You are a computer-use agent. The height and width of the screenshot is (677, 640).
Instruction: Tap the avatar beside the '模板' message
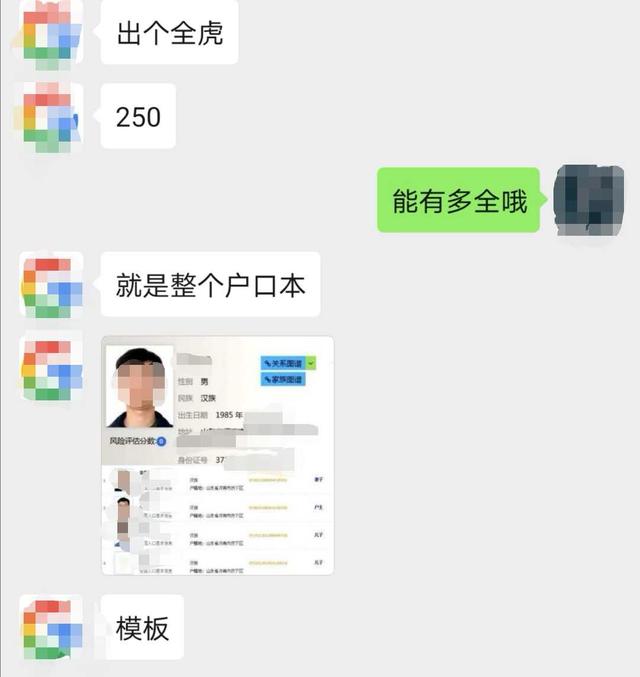coord(51,629)
